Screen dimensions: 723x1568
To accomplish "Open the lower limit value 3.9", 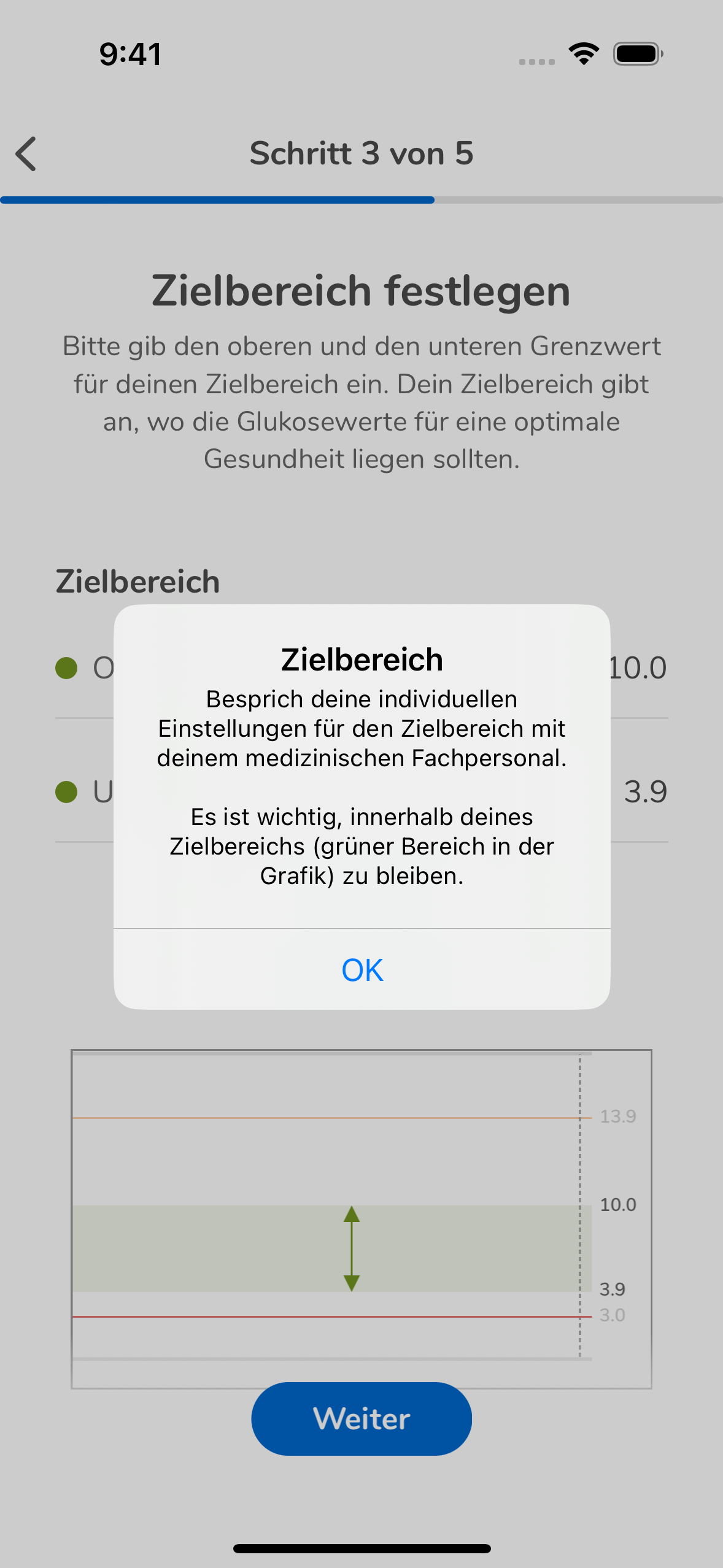I will [x=646, y=791].
